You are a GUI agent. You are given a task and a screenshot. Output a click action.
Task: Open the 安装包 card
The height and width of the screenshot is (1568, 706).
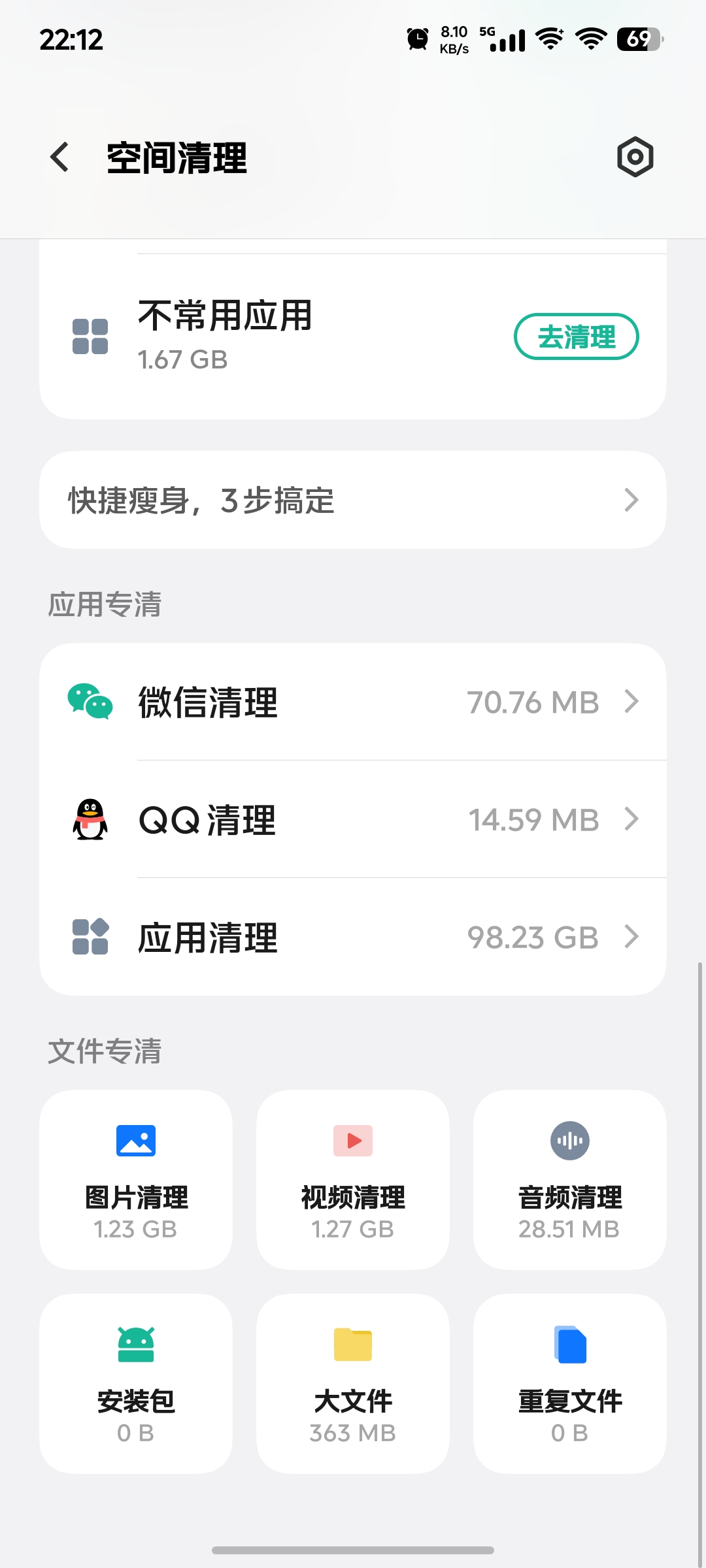(136, 1384)
